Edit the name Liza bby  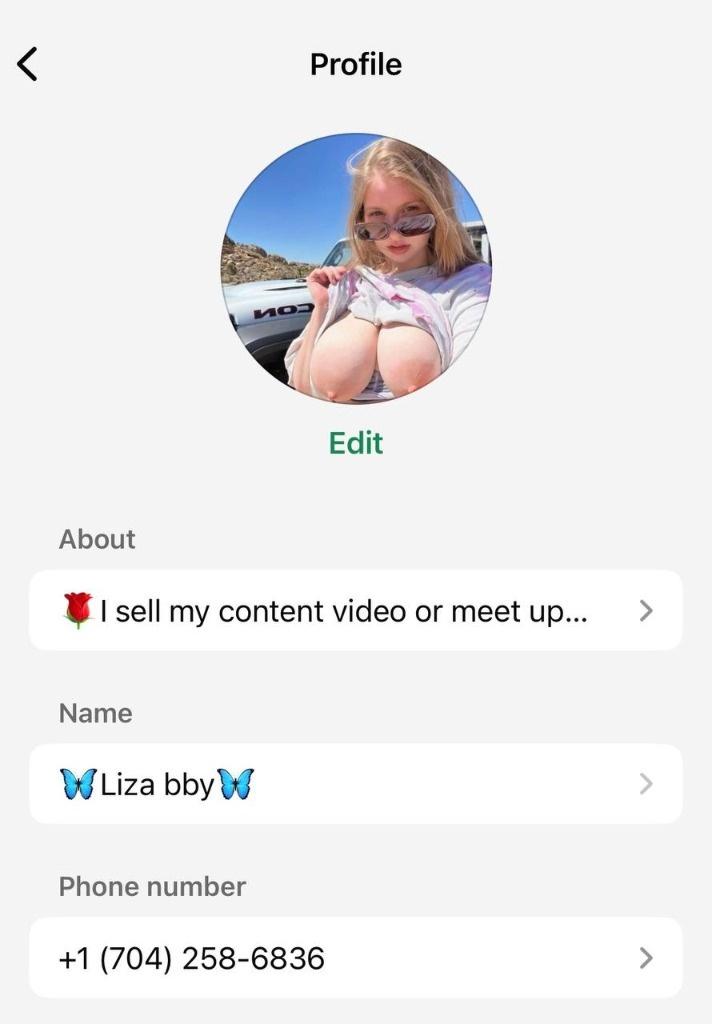(x=356, y=784)
